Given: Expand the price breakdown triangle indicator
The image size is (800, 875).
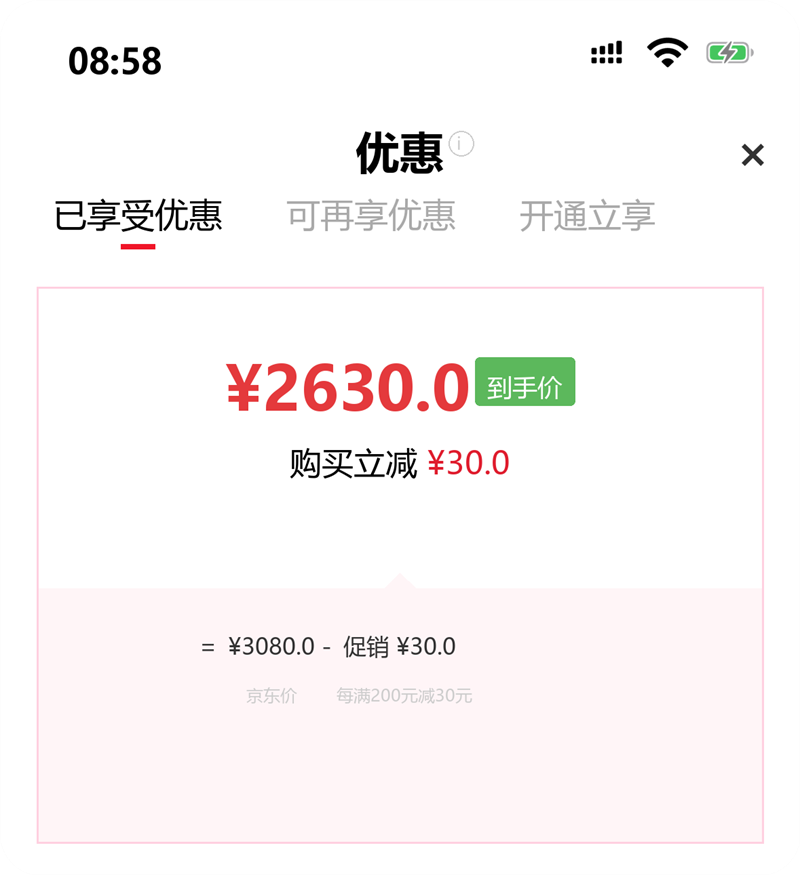Looking at the screenshot, I should pyautogui.click(x=400, y=578).
